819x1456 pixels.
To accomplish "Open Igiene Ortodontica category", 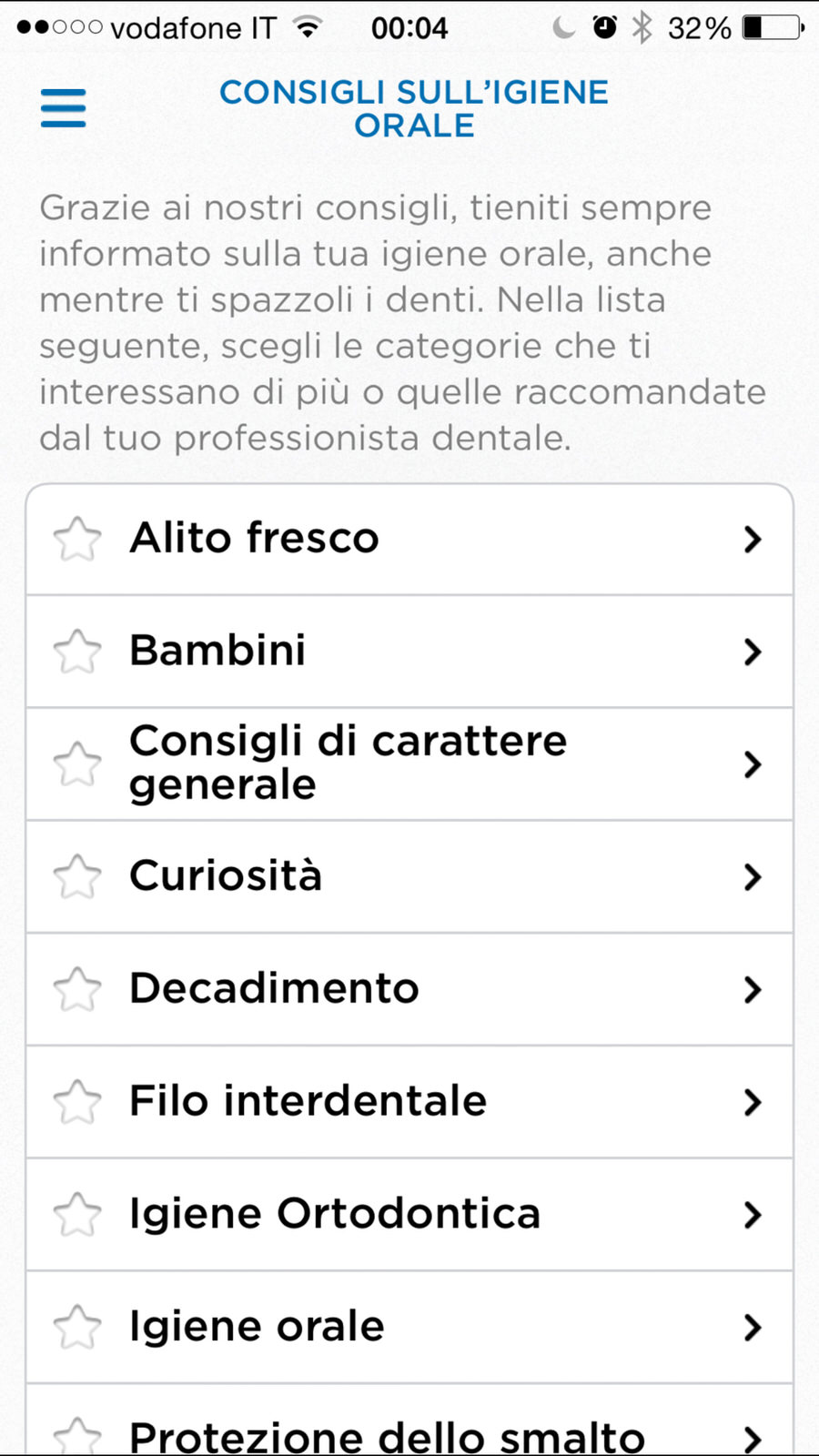I will [x=409, y=1215].
